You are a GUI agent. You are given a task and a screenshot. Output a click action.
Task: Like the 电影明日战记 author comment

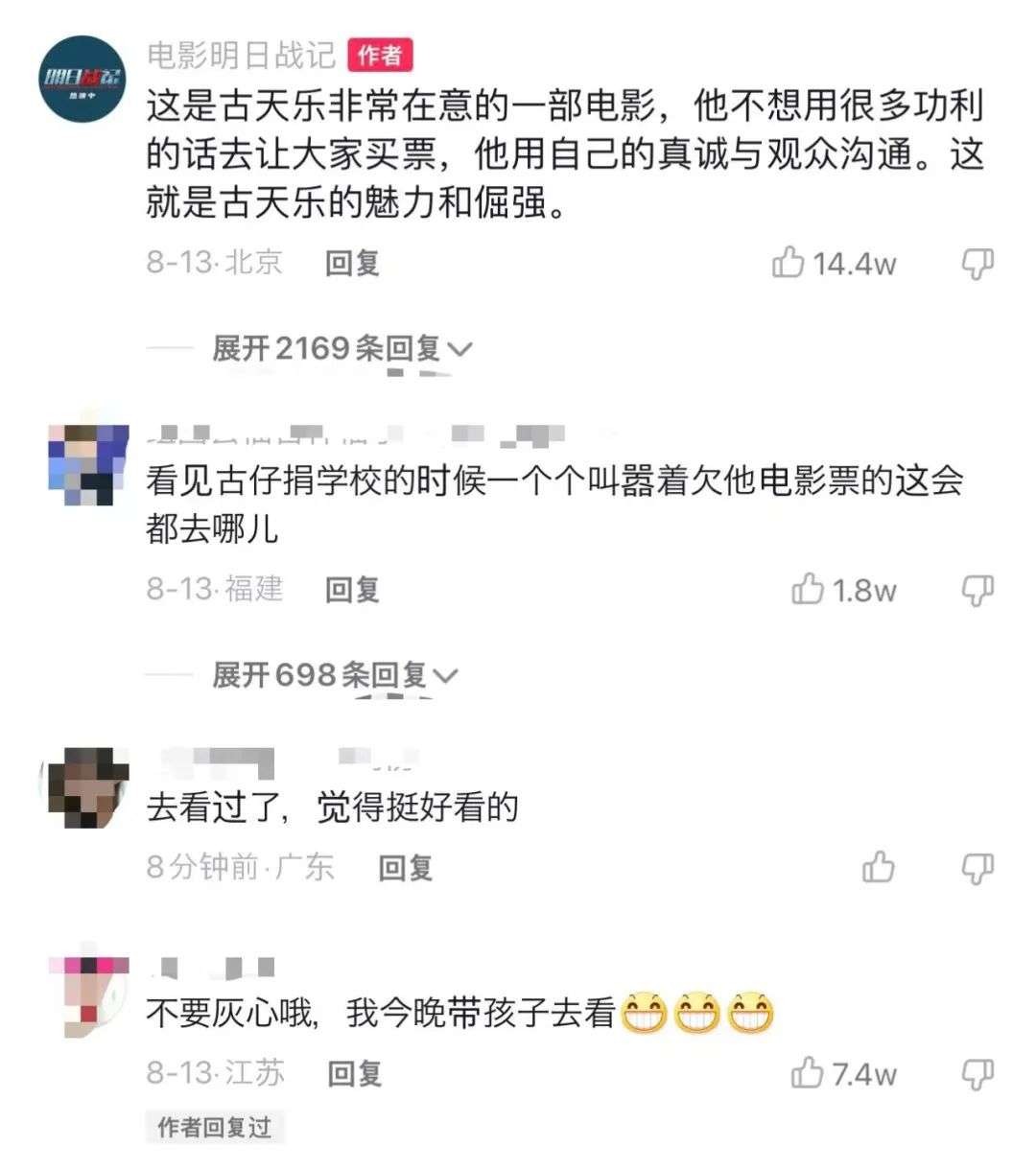789,262
